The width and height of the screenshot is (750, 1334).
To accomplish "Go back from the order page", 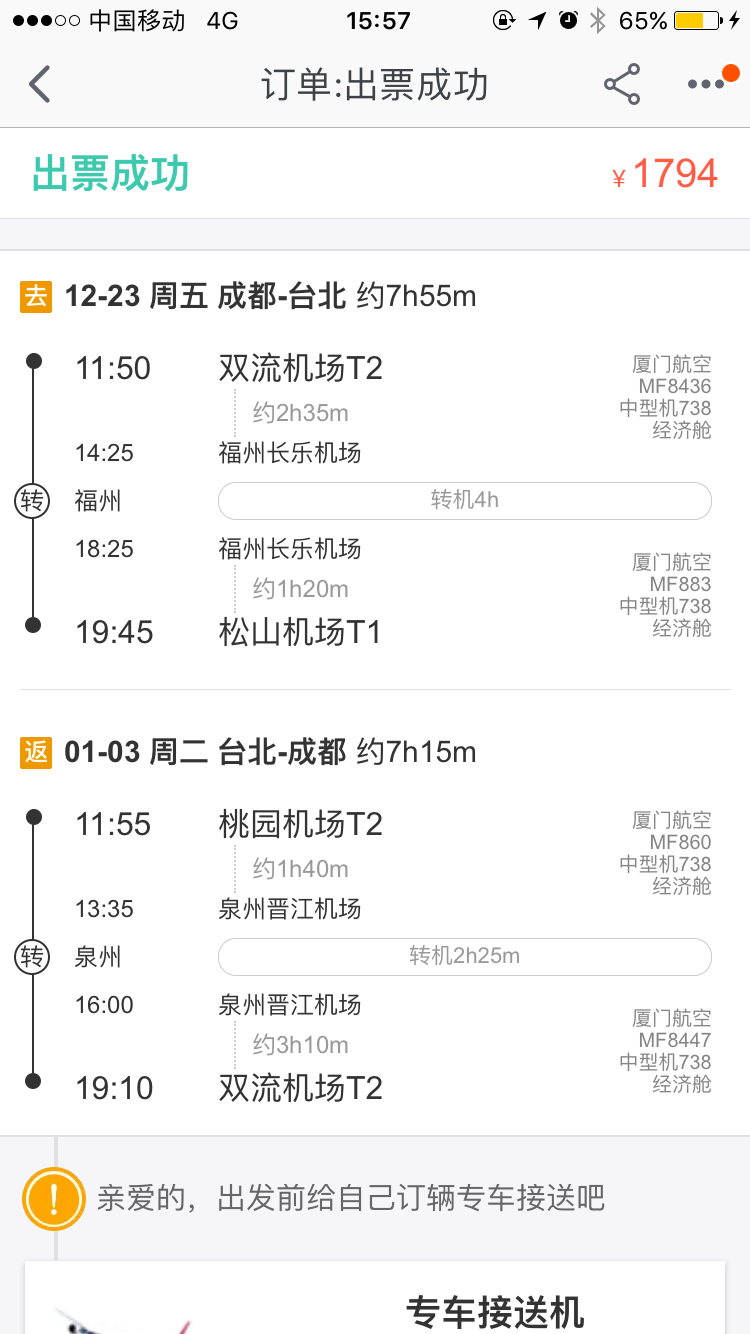I will tap(40, 84).
